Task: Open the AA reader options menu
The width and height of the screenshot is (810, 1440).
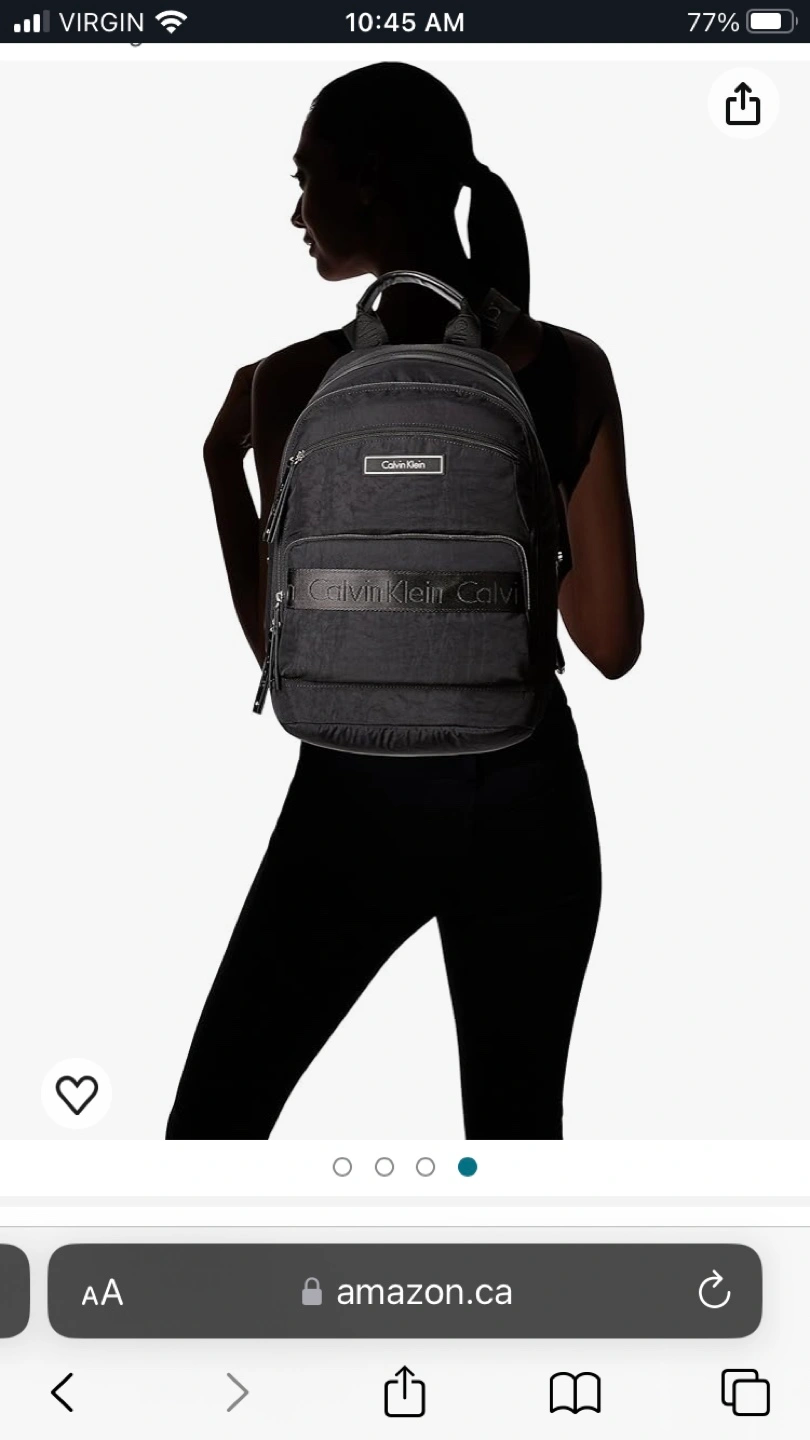Action: [x=102, y=1292]
